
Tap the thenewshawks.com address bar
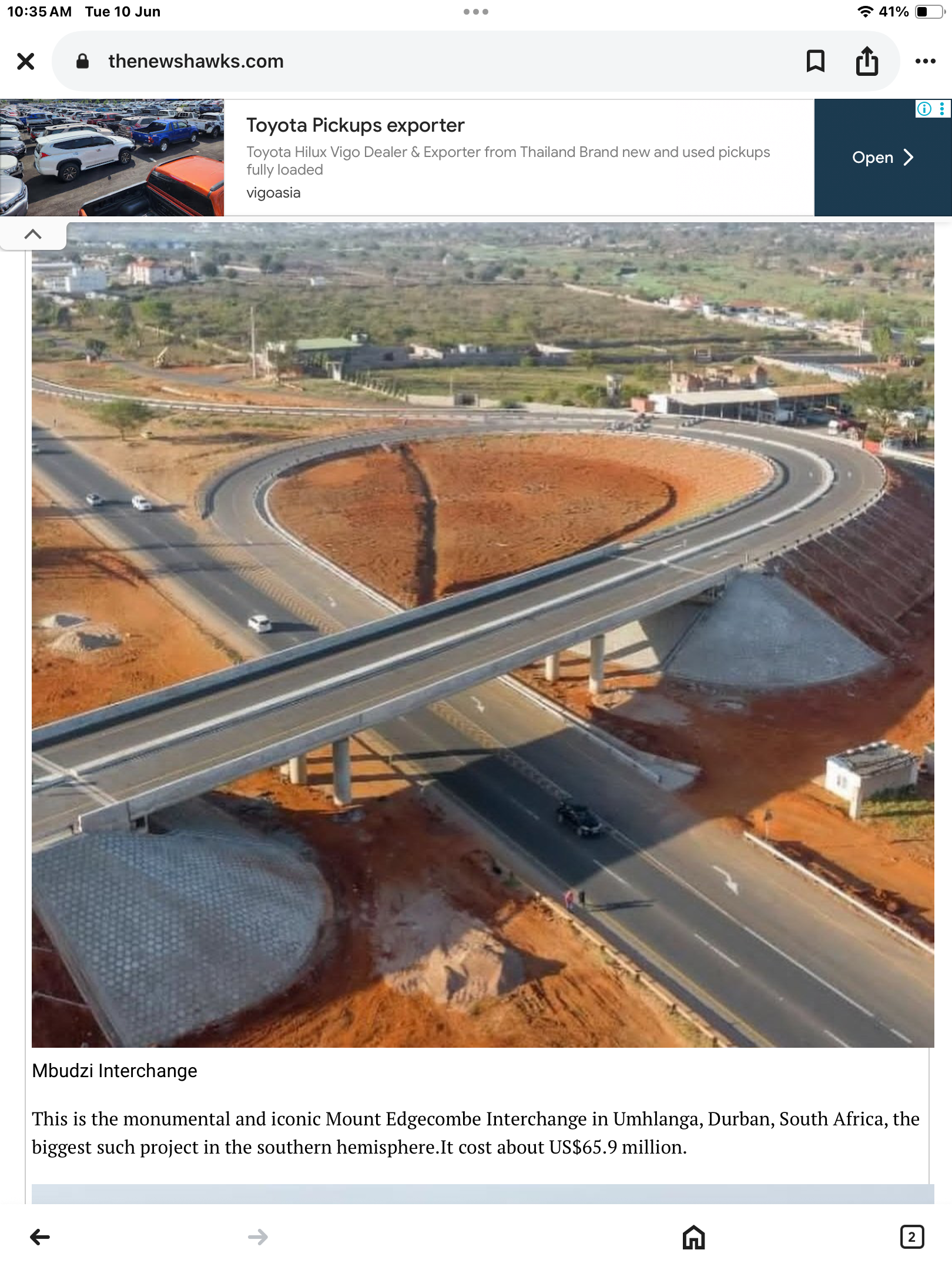click(411, 61)
